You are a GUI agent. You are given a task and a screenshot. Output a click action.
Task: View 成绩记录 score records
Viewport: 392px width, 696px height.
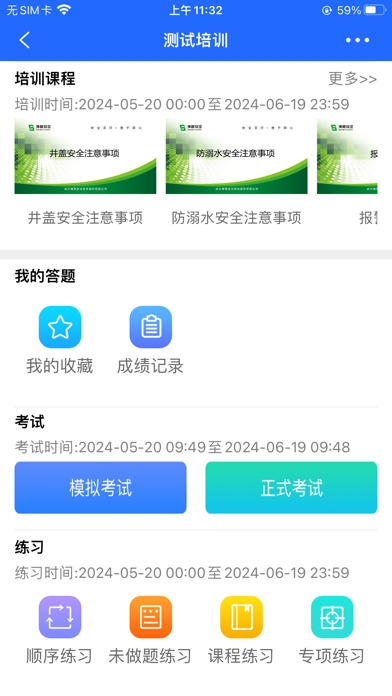click(150, 340)
